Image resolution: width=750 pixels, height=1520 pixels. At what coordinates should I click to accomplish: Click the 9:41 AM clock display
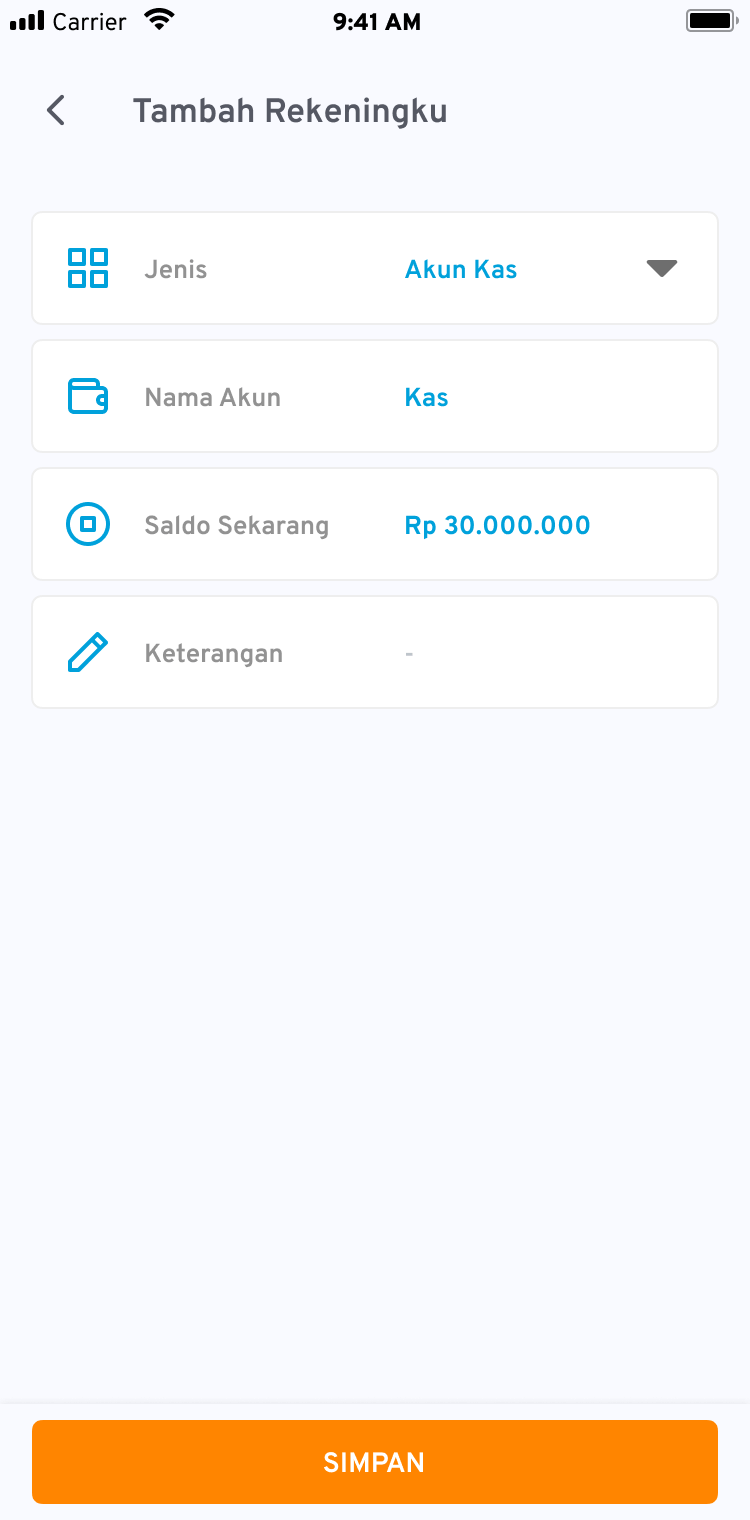pyautogui.click(x=377, y=20)
